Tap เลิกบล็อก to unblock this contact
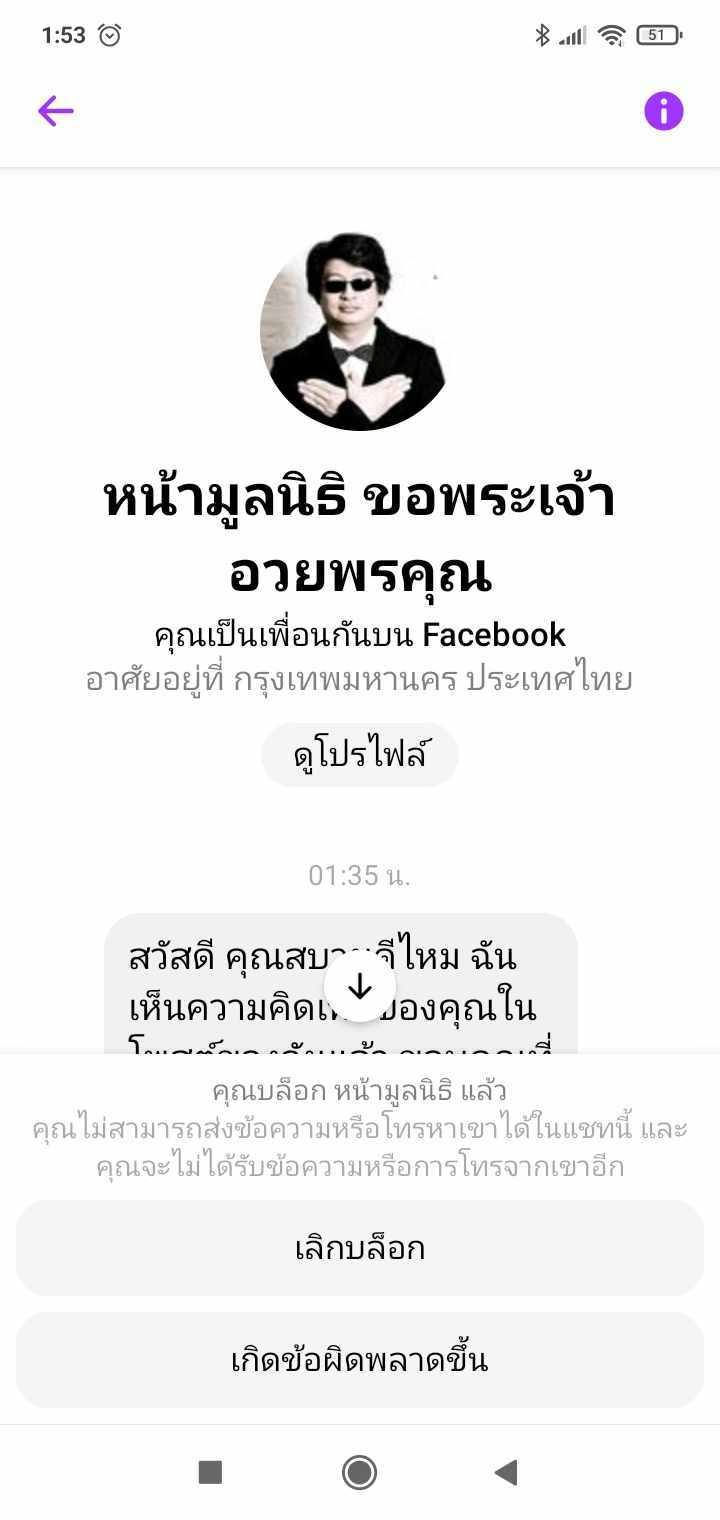 click(360, 1248)
